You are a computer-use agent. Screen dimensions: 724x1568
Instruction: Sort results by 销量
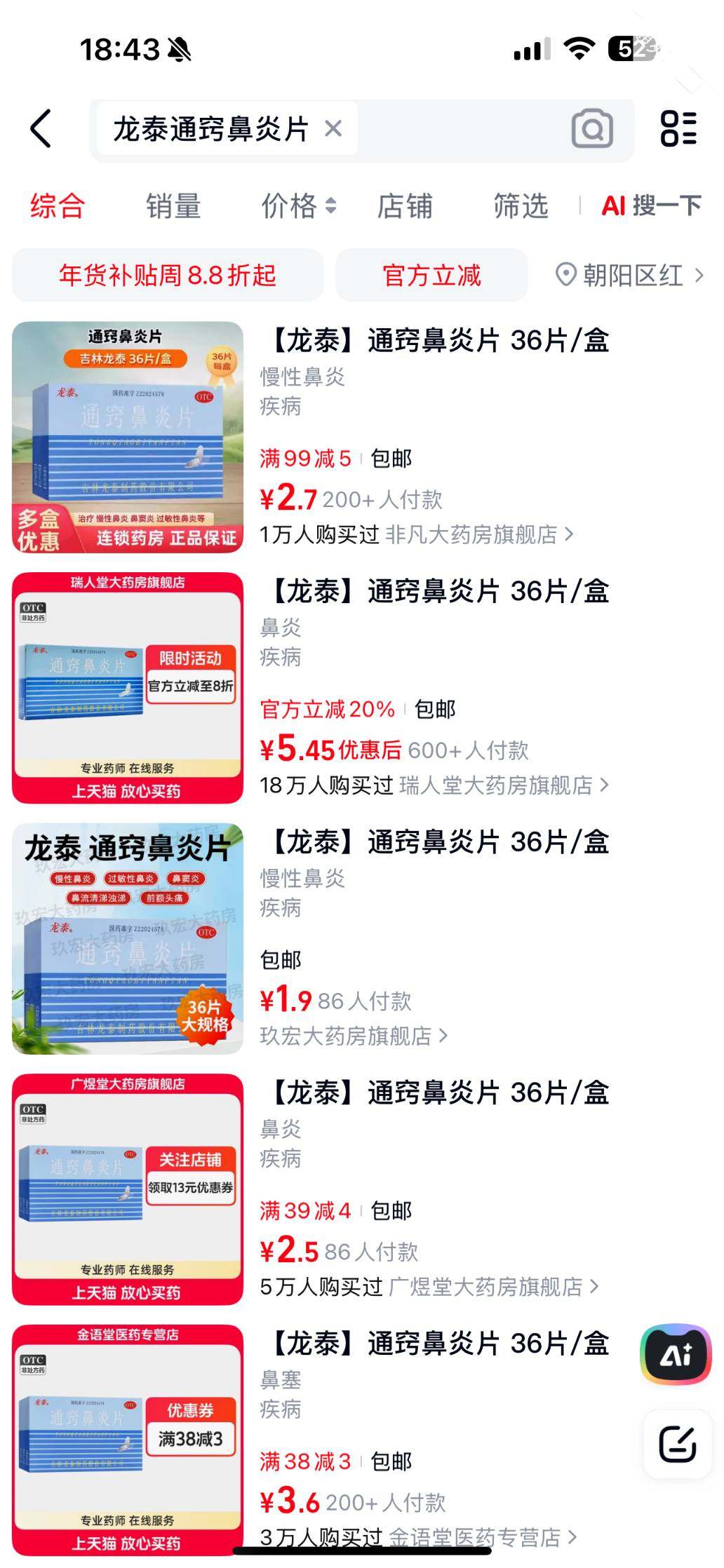[173, 206]
